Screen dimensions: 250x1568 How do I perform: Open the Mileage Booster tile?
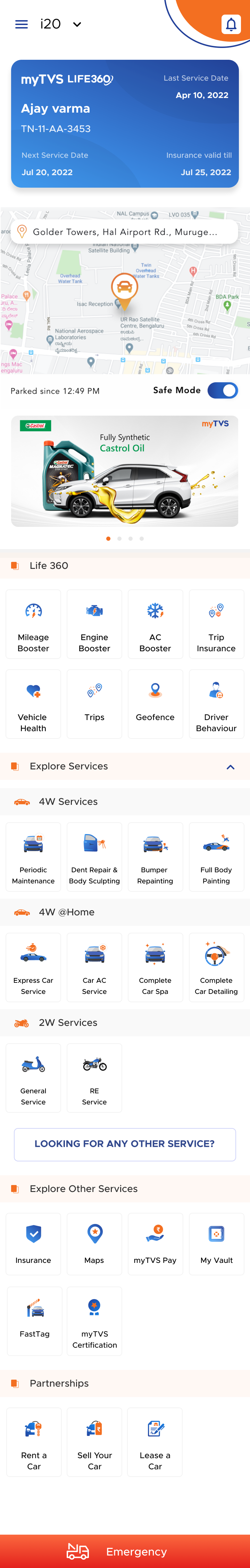(x=33, y=624)
